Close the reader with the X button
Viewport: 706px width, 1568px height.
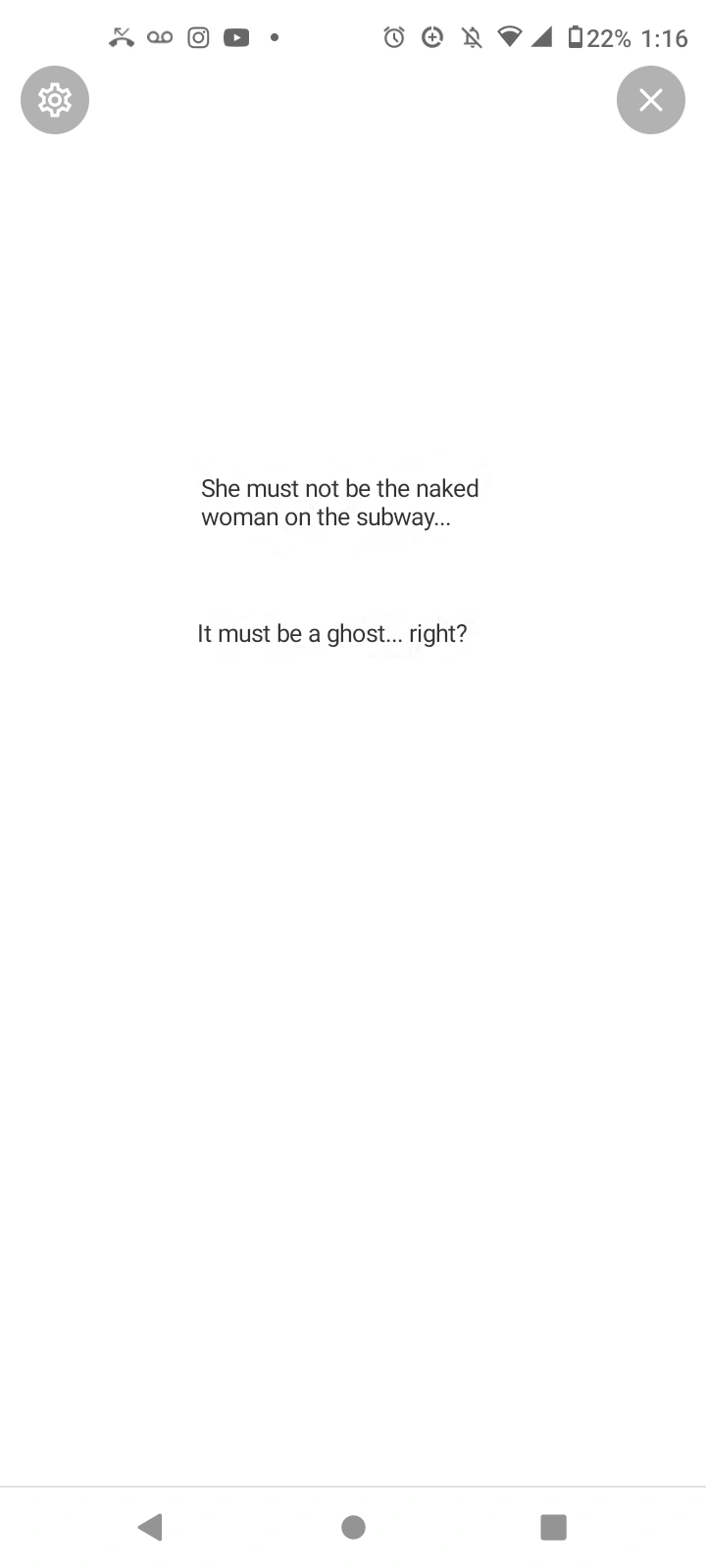(x=651, y=100)
